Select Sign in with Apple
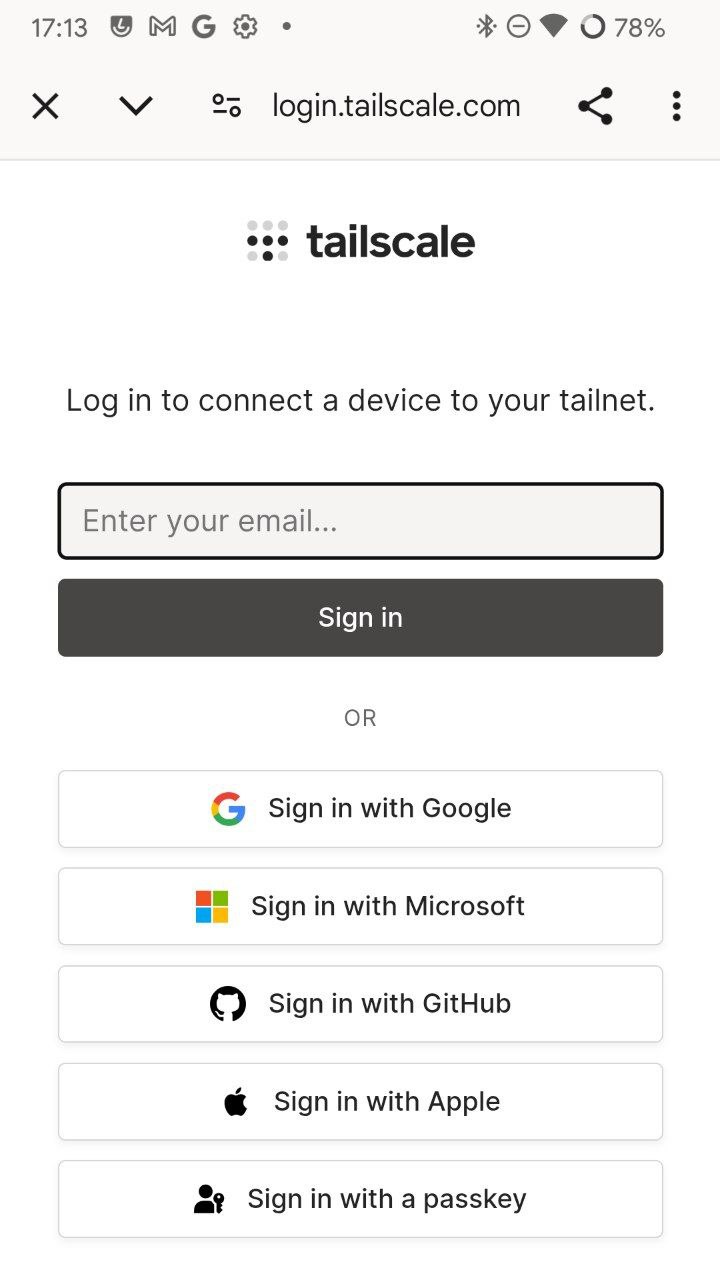The width and height of the screenshot is (720, 1280). click(360, 1102)
